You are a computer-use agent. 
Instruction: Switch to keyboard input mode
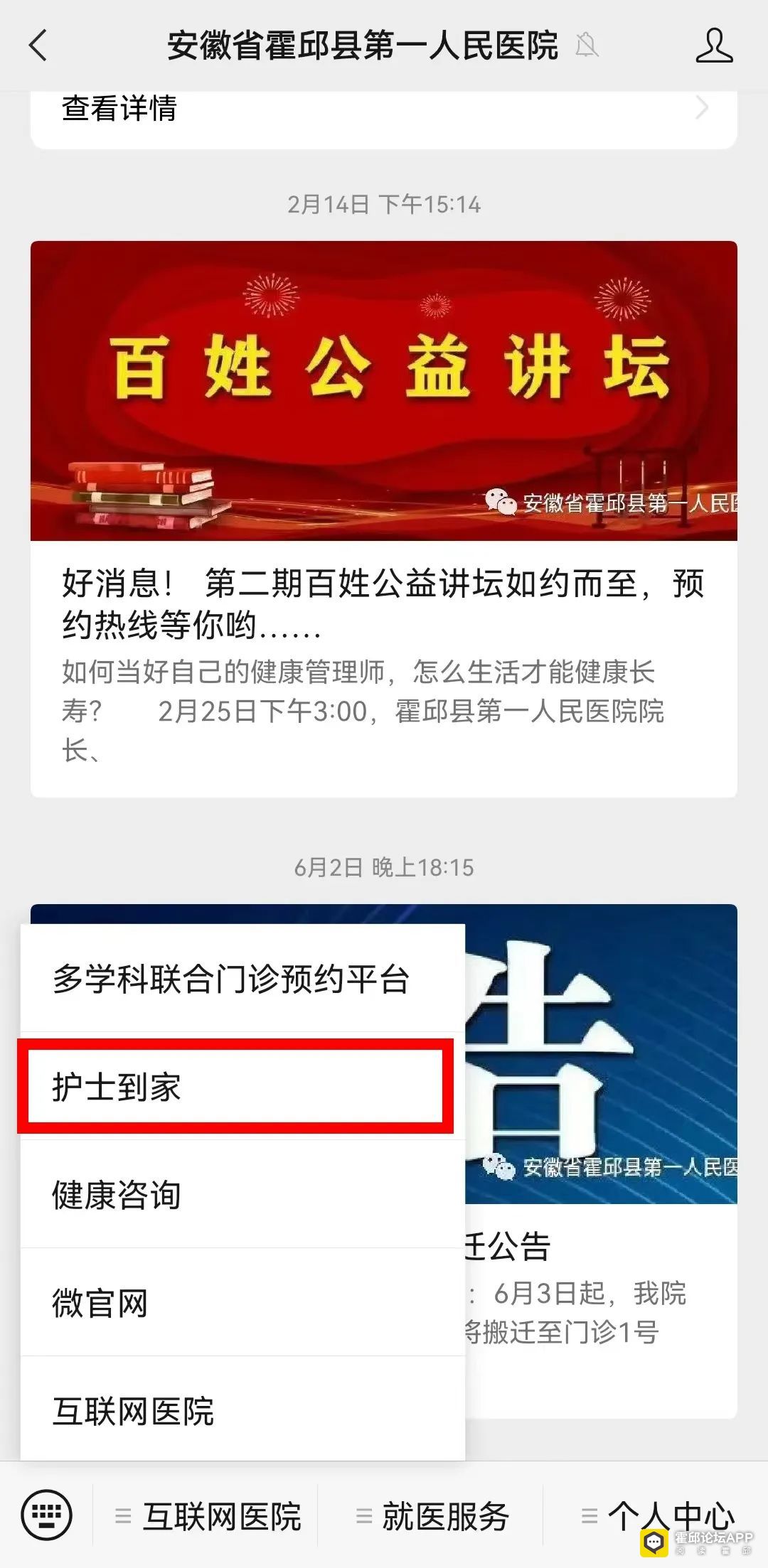[x=47, y=1515]
